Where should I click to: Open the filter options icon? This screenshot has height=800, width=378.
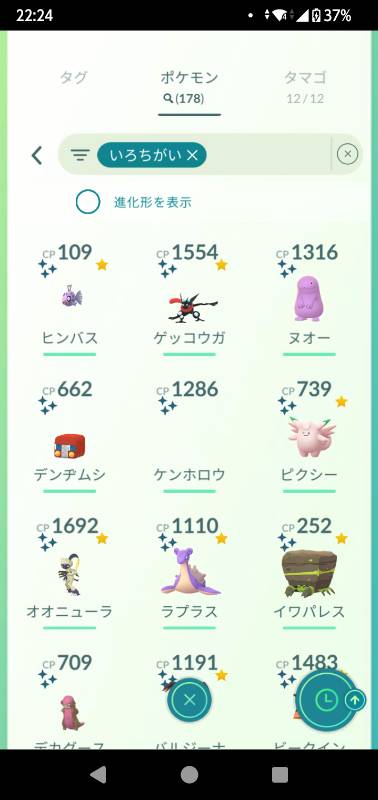pyautogui.click(x=80, y=155)
